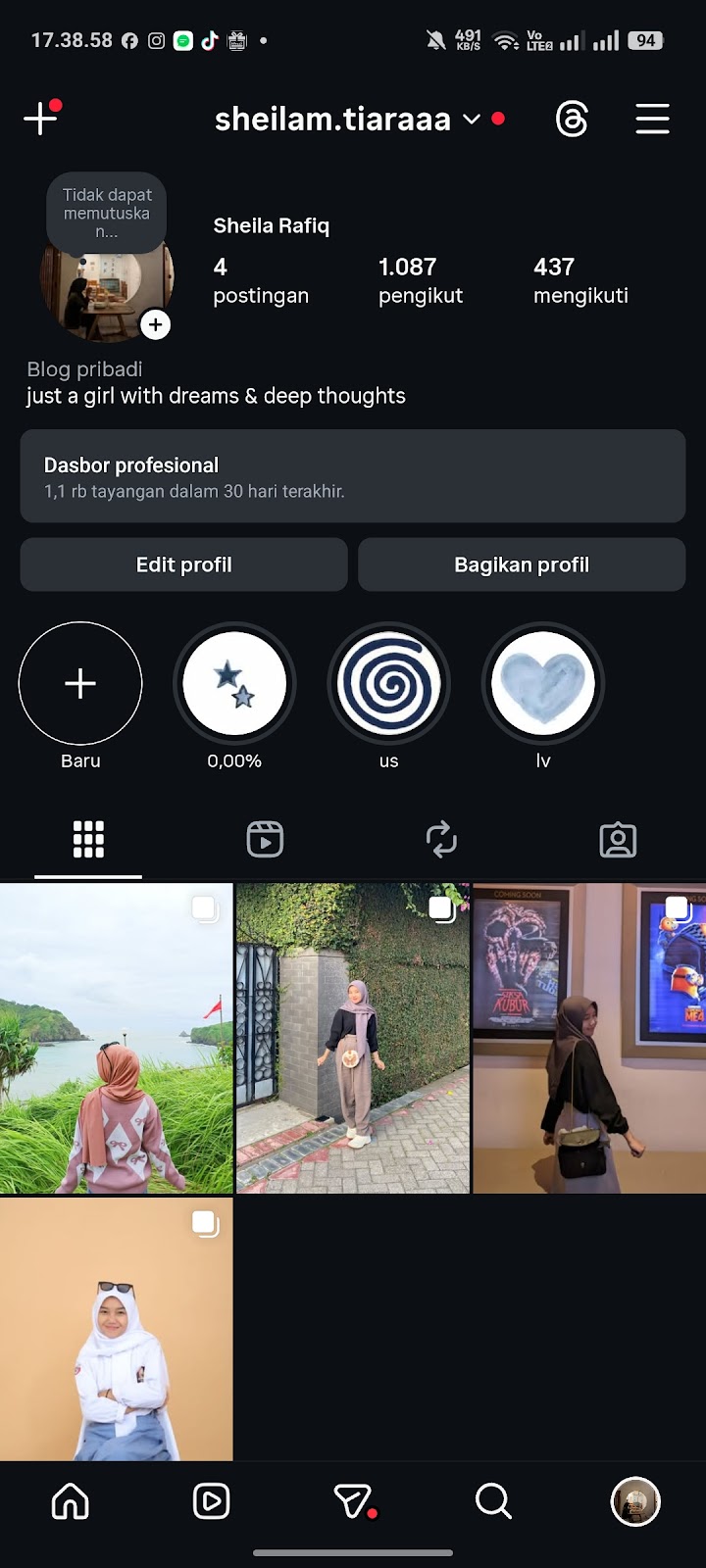Go to the Home feed

pyautogui.click(x=71, y=1501)
